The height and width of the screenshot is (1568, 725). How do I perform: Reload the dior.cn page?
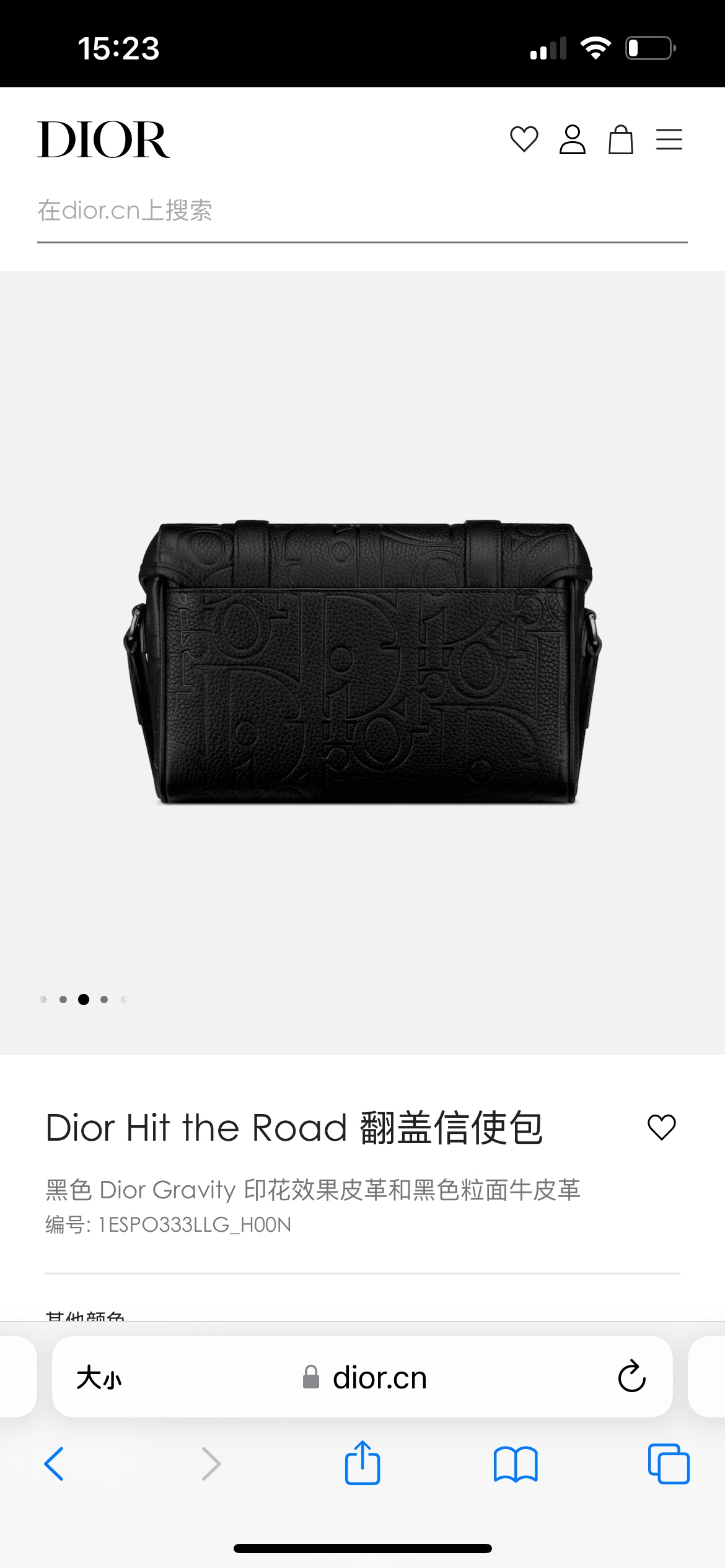pyautogui.click(x=631, y=1377)
